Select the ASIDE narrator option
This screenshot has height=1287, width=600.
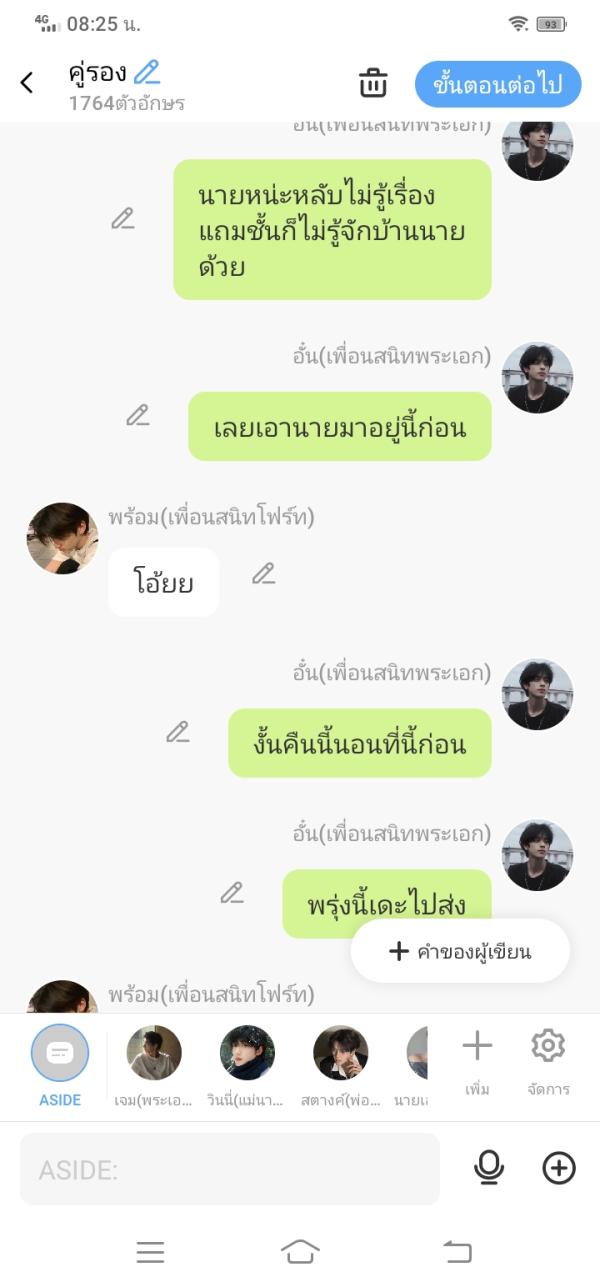point(60,1053)
